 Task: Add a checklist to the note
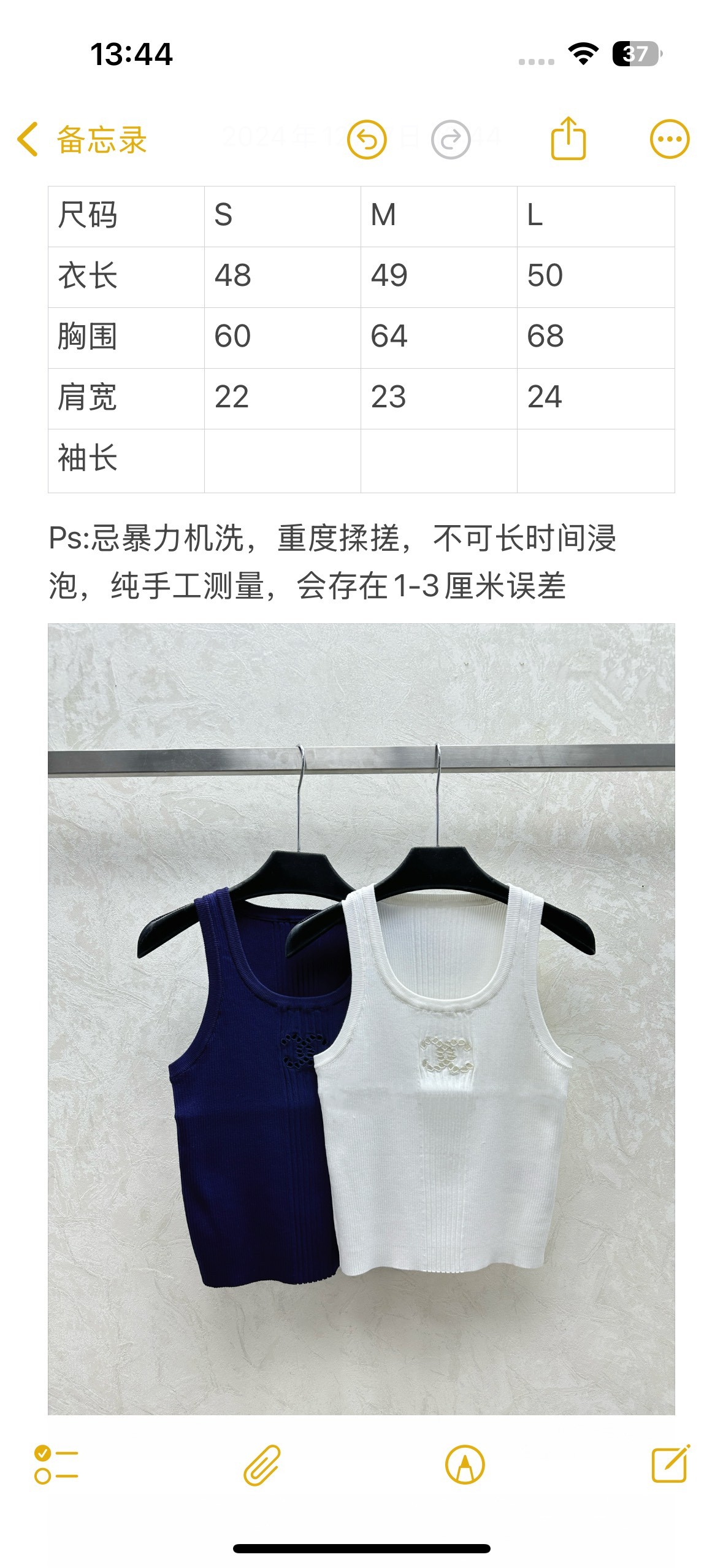(56, 1465)
